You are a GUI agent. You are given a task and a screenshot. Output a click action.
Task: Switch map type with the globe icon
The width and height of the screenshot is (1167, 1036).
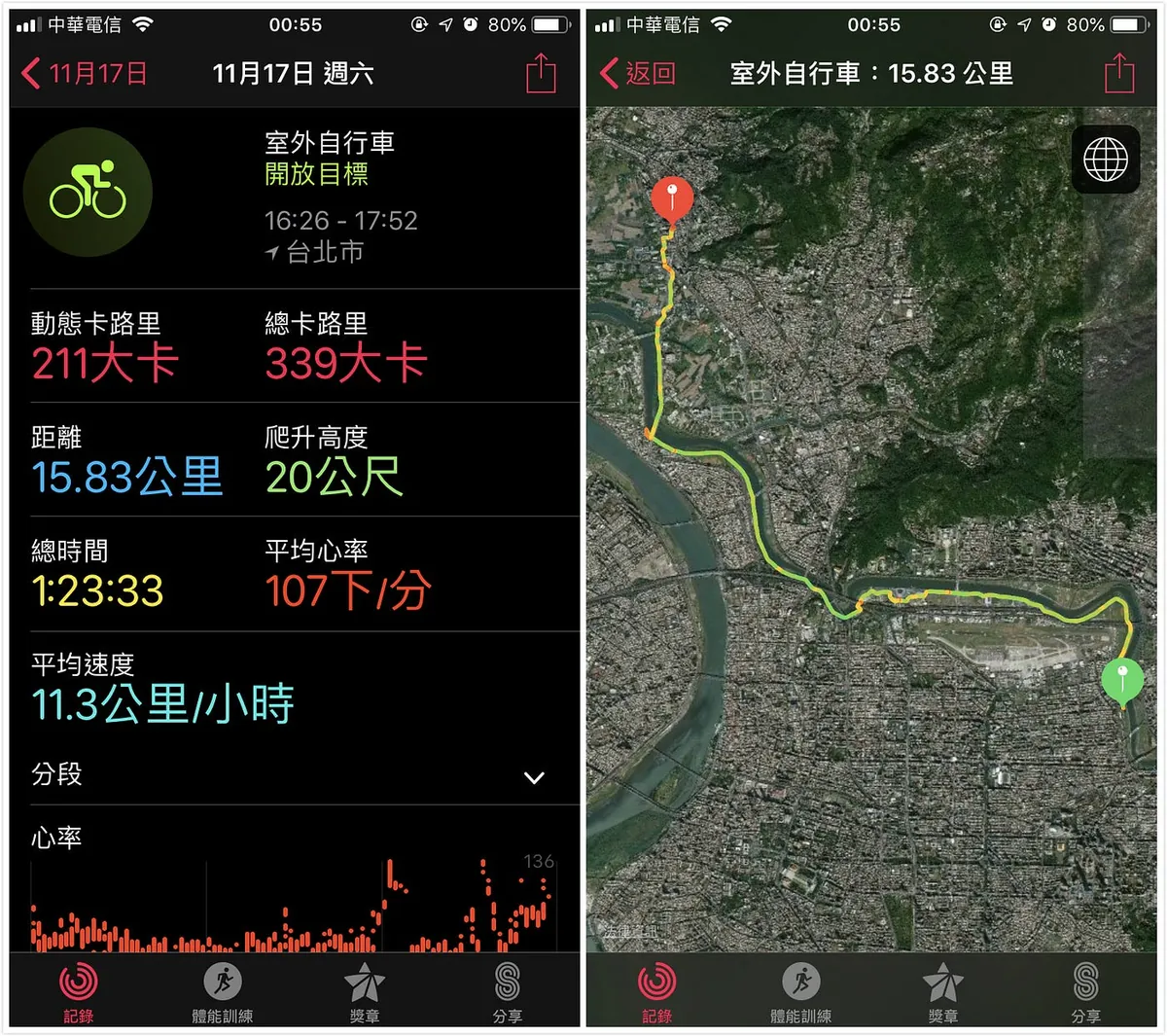click(1106, 160)
